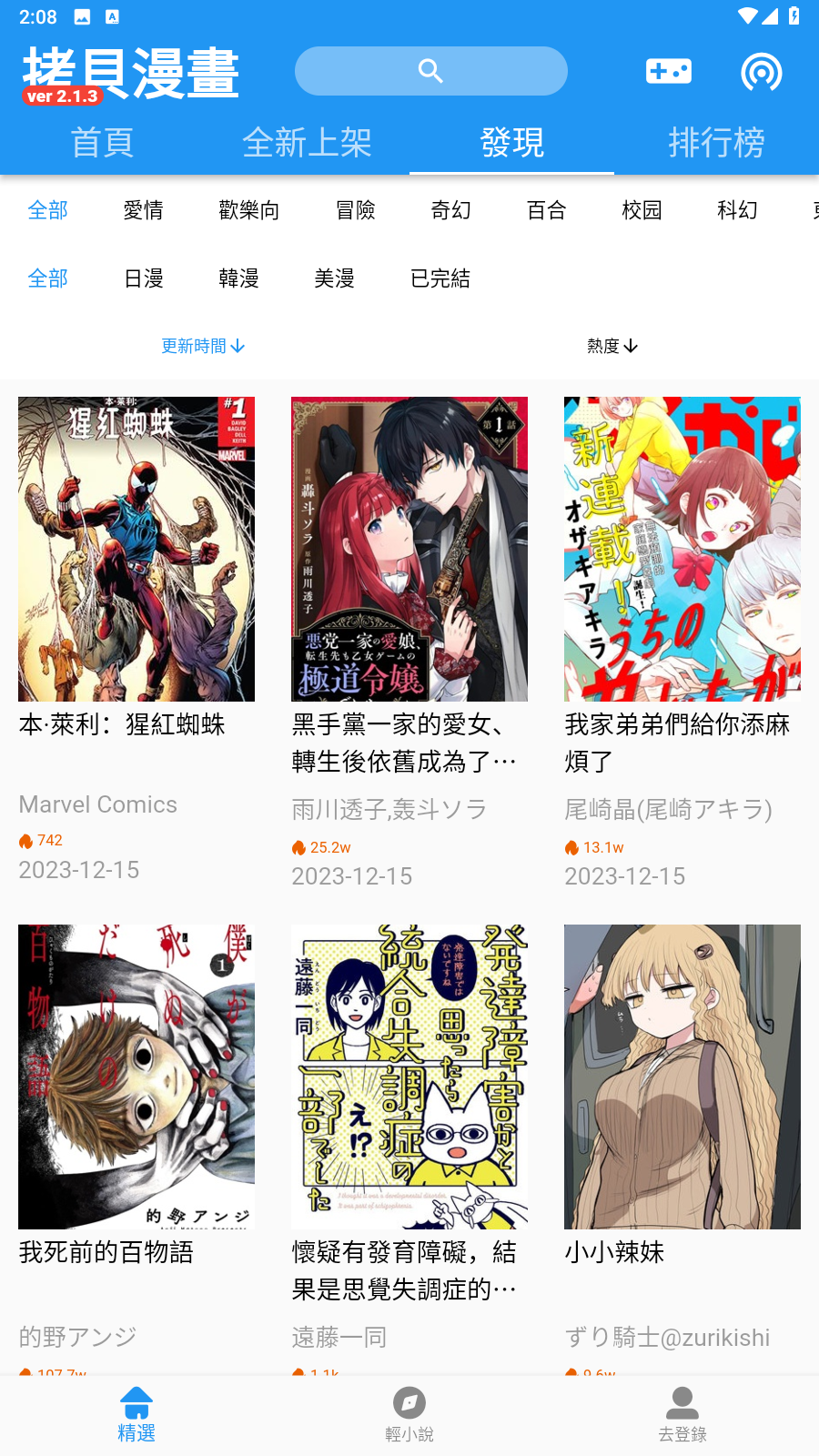Screen dimensions: 819x1456
Task: Filter by 愛情 genre
Action: coord(143,210)
